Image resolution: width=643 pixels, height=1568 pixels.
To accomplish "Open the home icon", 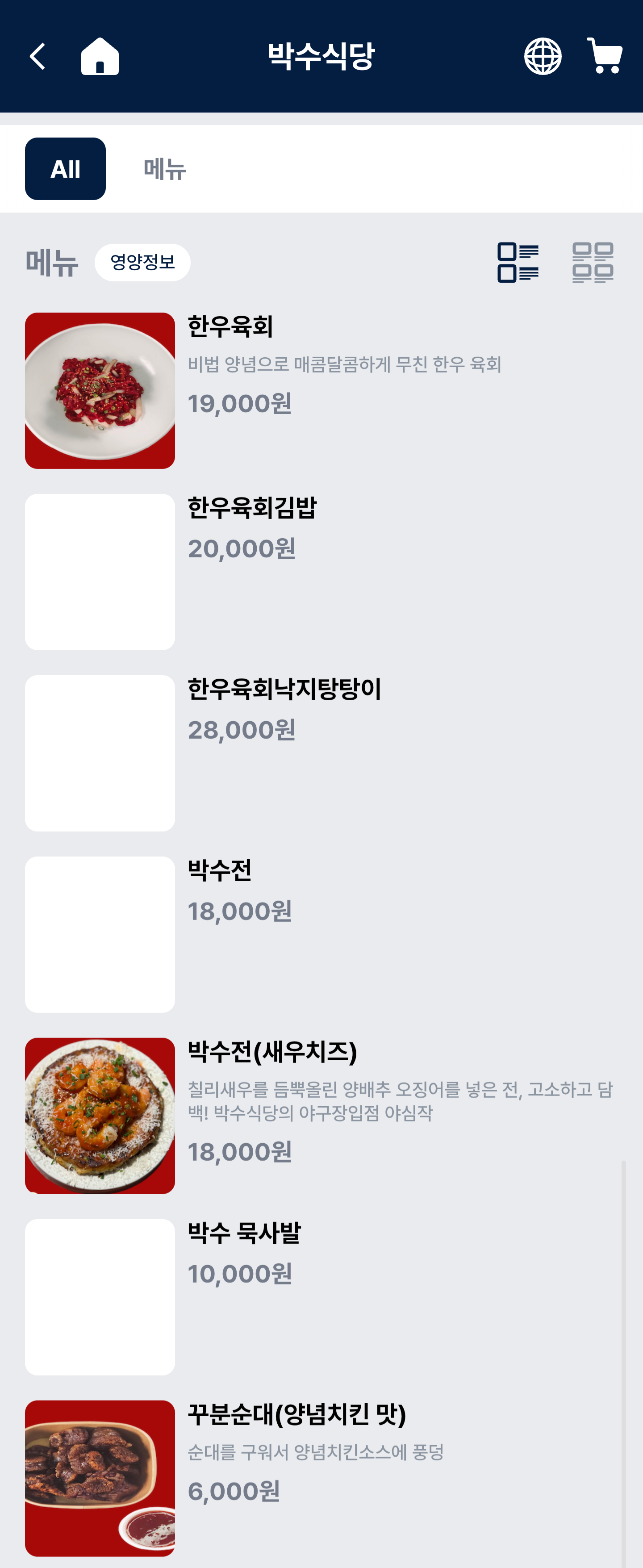I will [100, 57].
